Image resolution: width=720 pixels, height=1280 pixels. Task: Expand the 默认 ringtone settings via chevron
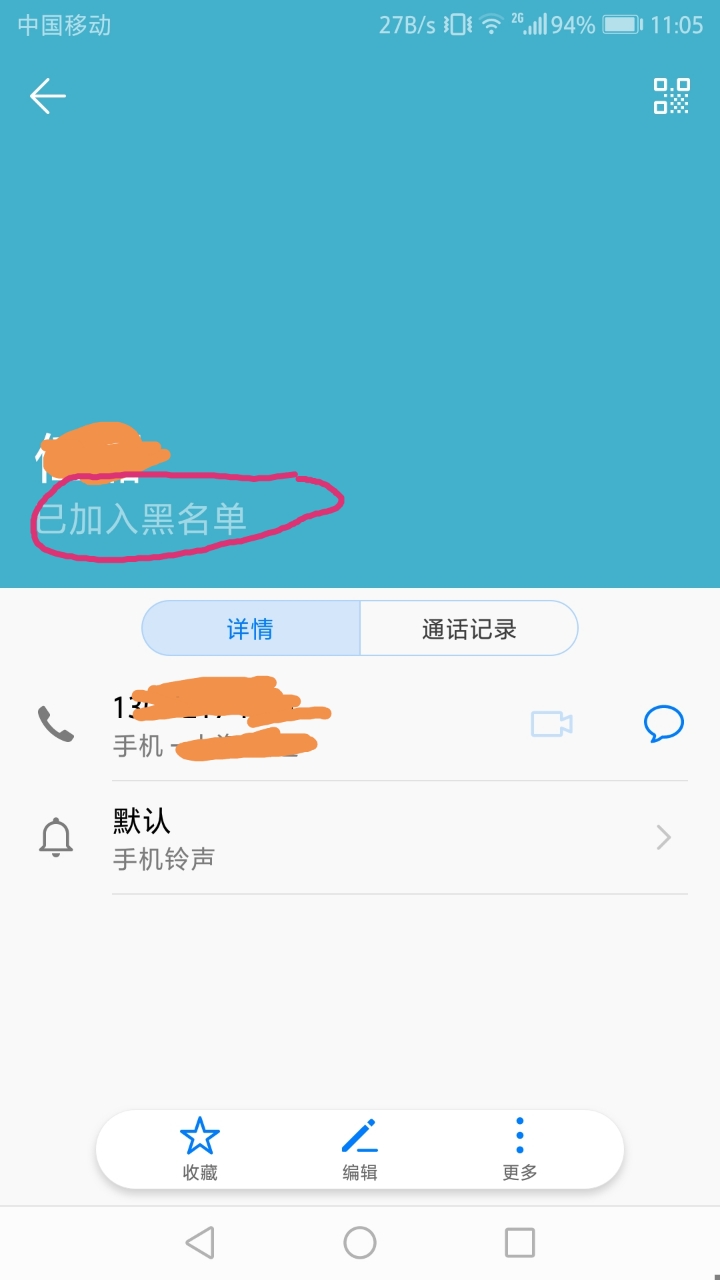pyautogui.click(x=661, y=837)
